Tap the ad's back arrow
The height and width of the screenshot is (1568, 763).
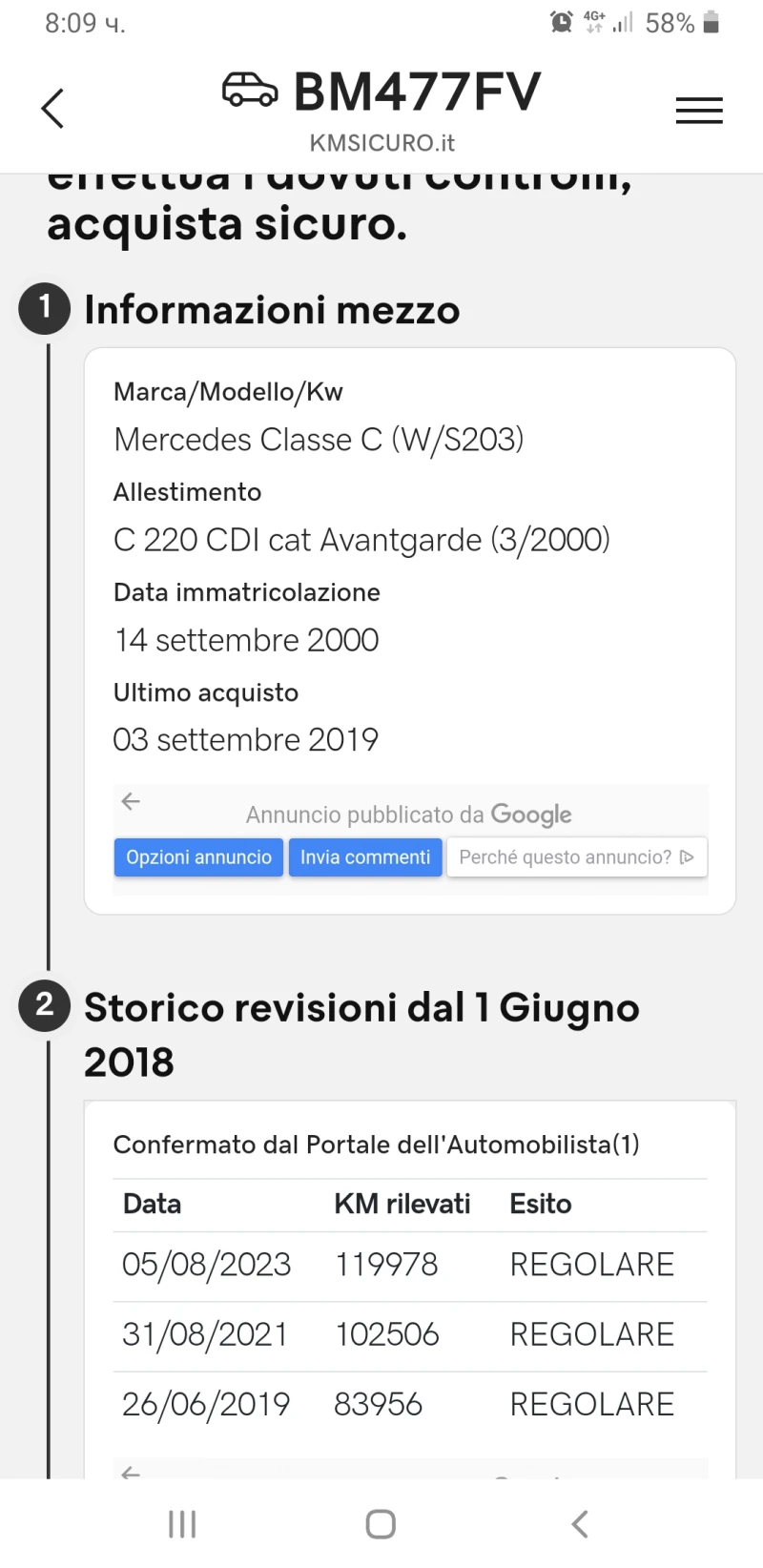click(x=132, y=801)
